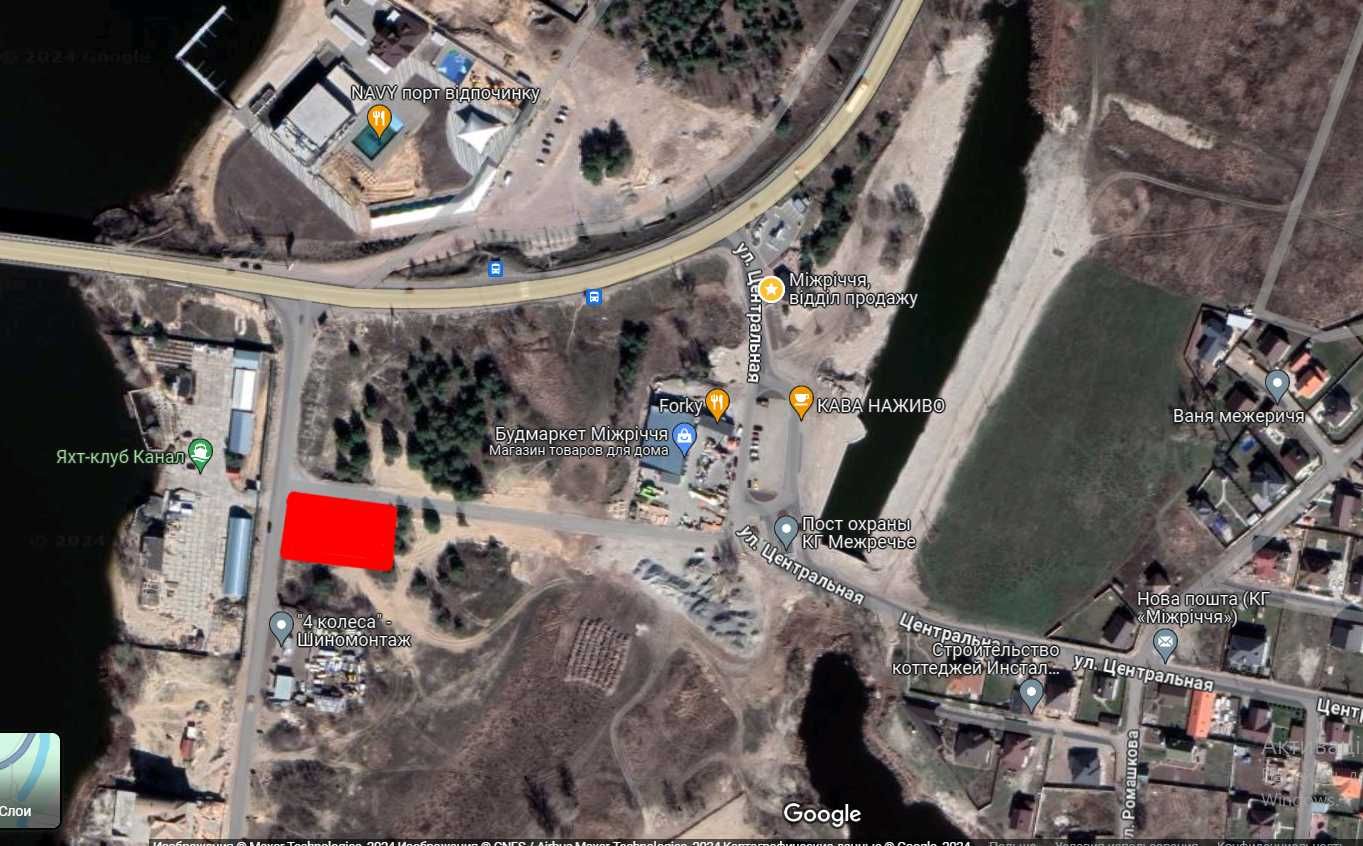
Task: Tap the "4 колеса" Шиномонтаж pin
Action: (x=282, y=627)
